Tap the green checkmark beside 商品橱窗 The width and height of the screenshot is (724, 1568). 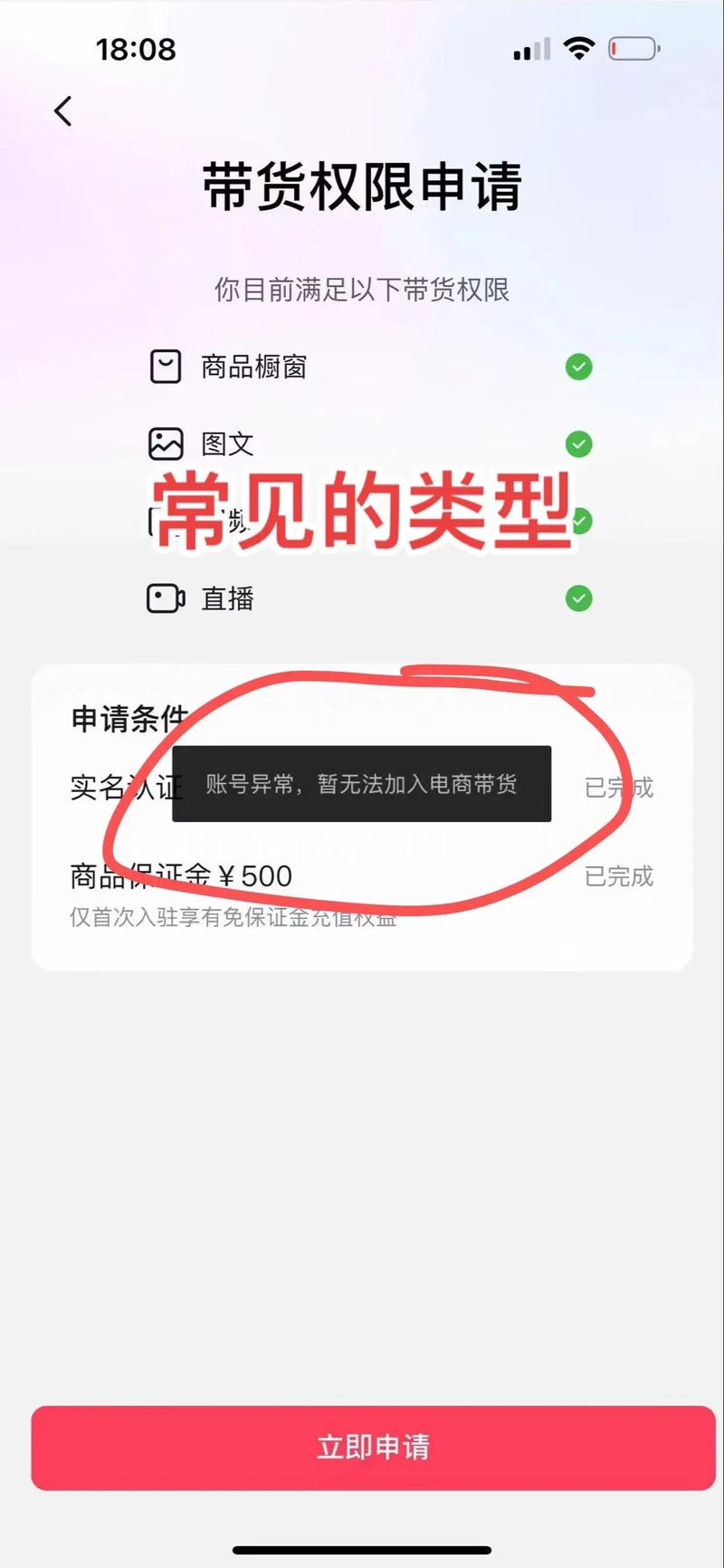click(577, 367)
